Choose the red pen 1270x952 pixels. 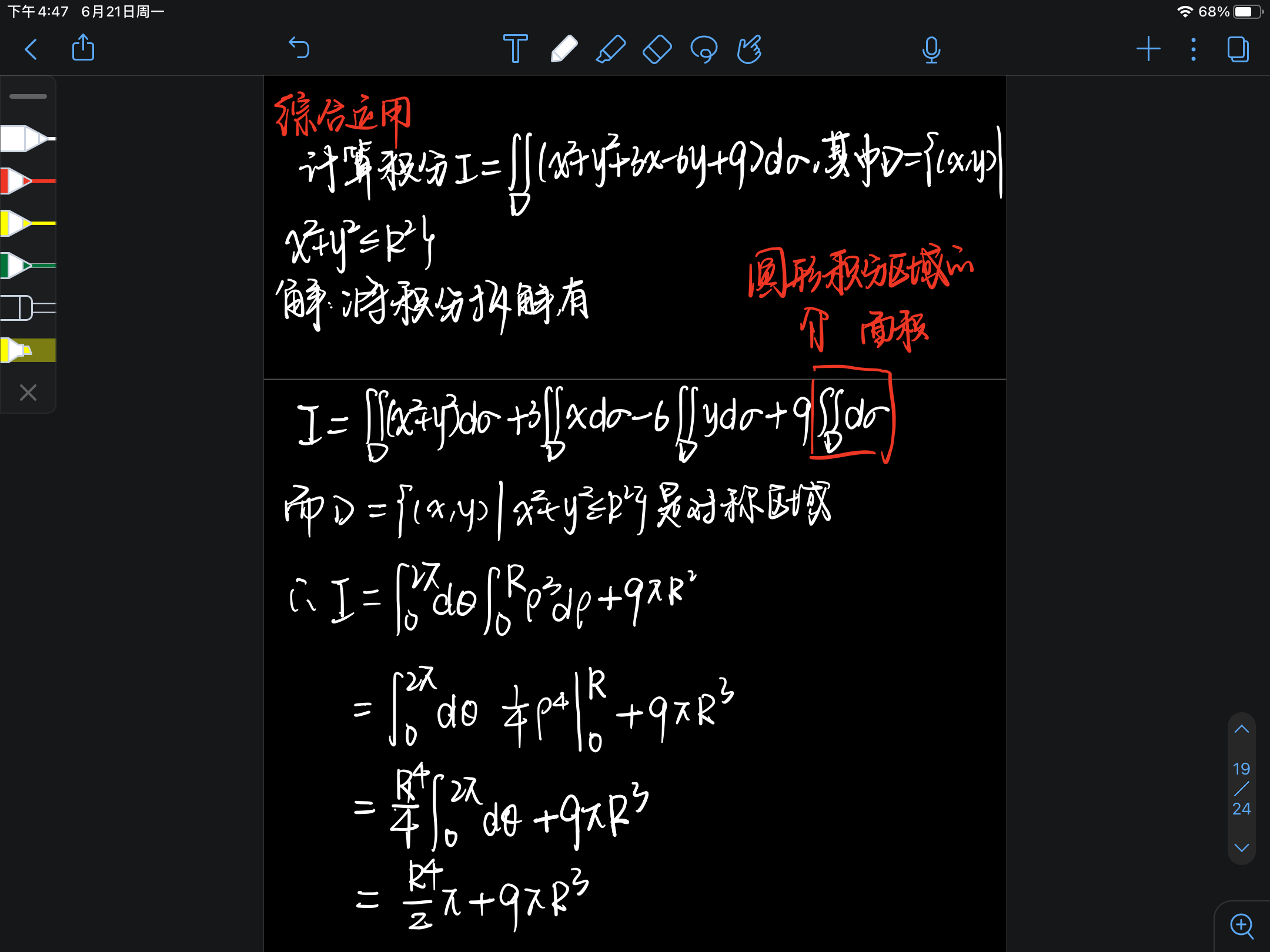click(x=28, y=181)
